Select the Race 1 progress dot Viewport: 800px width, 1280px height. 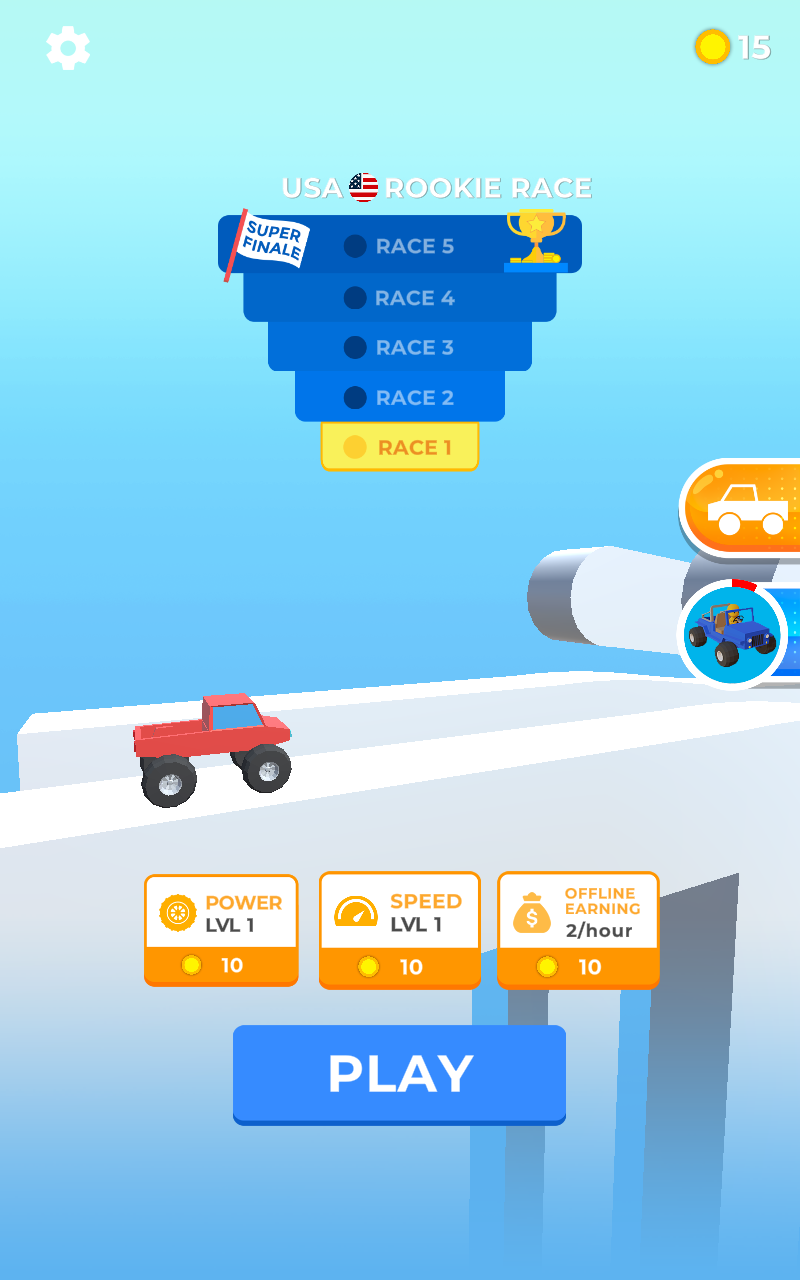[x=354, y=448]
